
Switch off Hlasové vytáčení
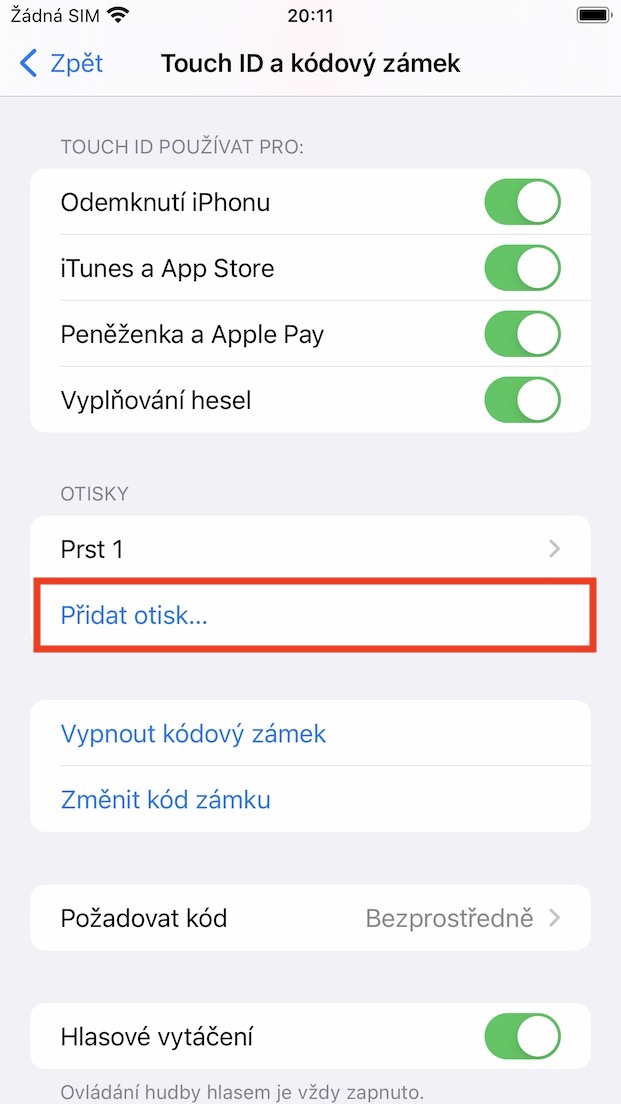(522, 1036)
